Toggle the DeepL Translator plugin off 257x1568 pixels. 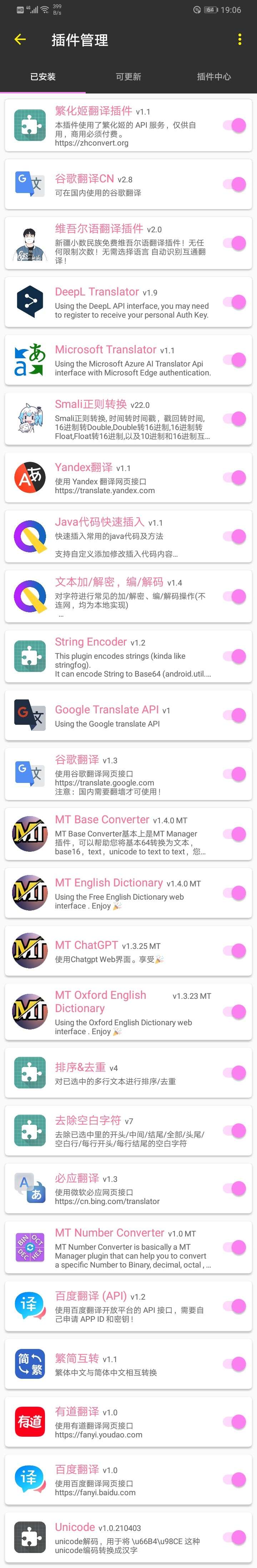point(235,302)
